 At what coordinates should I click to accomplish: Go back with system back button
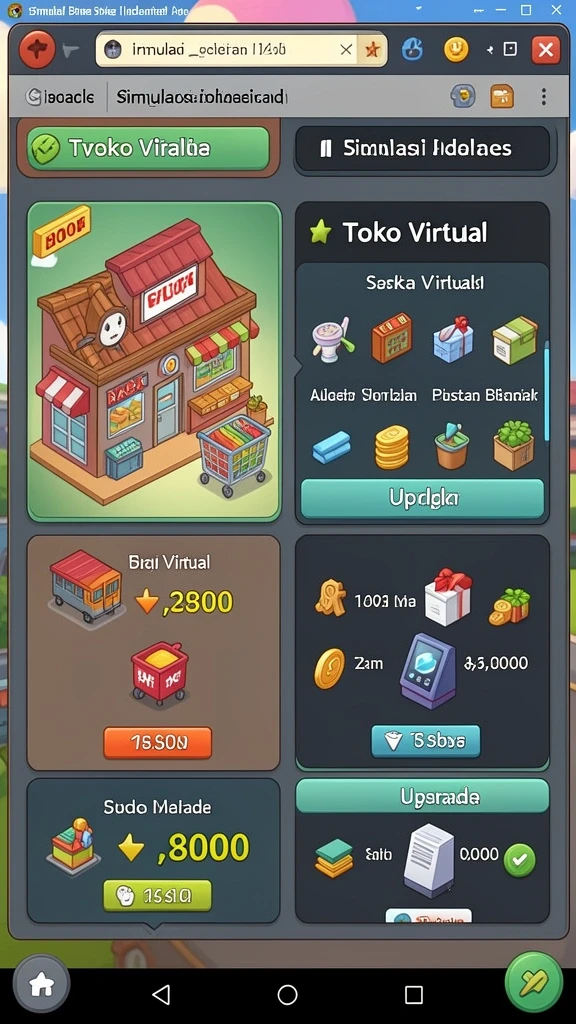[x=161, y=994]
